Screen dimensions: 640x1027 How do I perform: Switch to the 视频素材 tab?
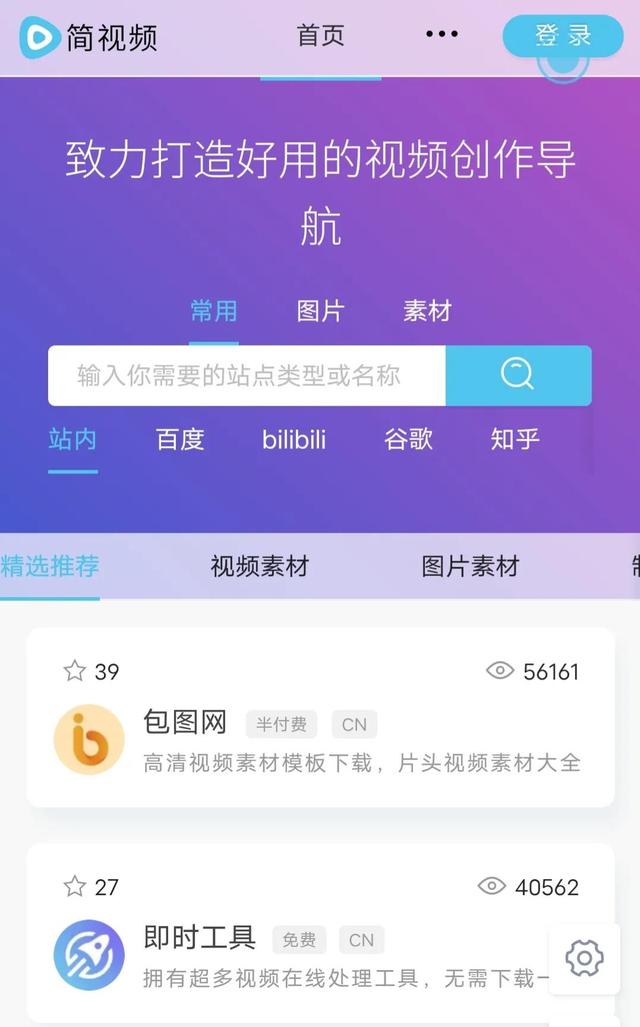(x=259, y=566)
